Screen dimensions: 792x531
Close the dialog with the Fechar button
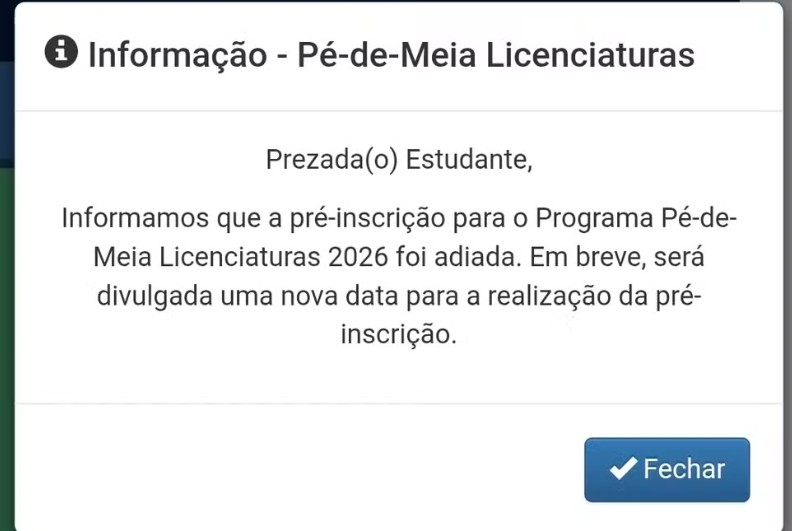click(667, 469)
